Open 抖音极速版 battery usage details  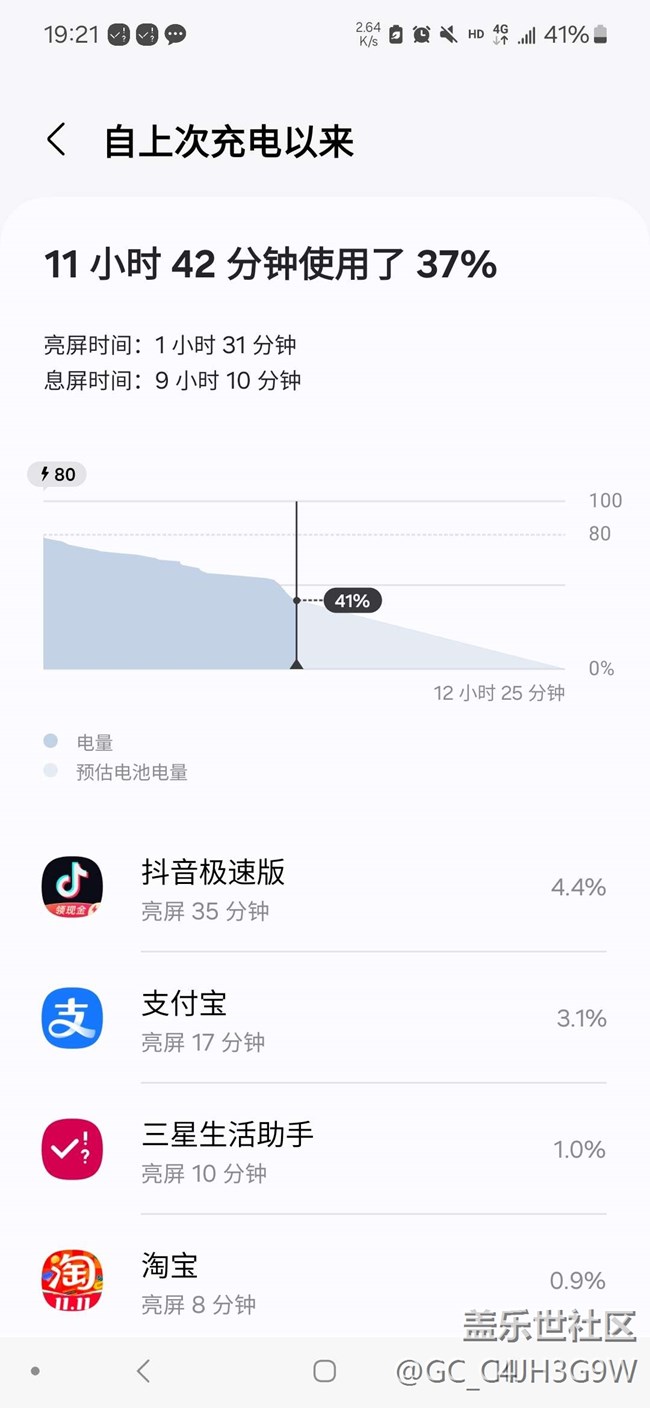pos(324,887)
